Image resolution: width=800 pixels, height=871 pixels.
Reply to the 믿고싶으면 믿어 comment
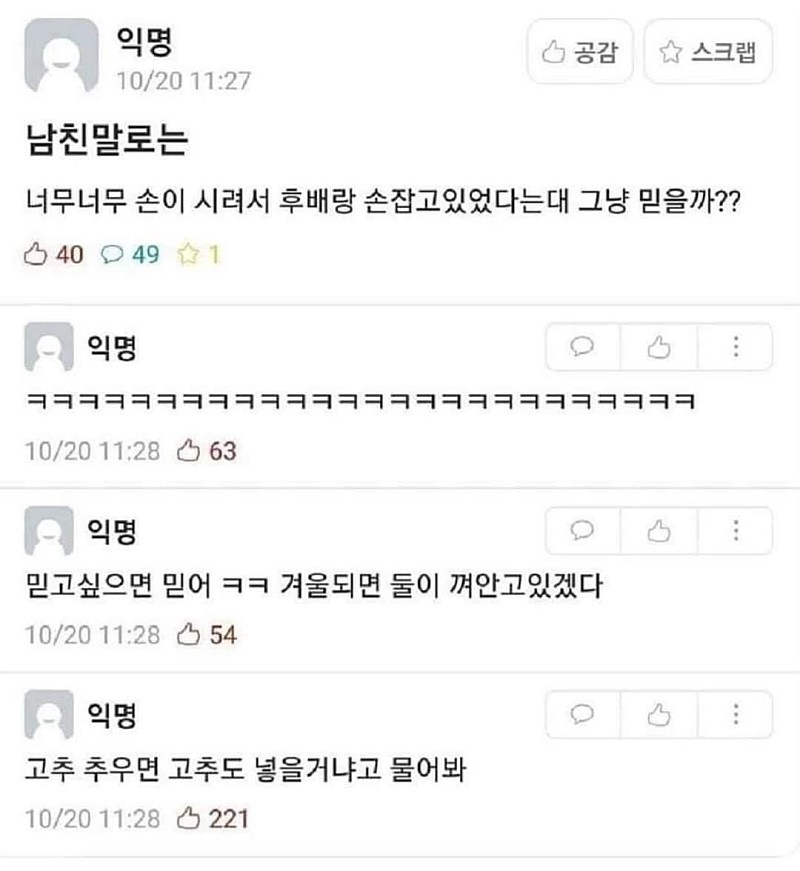583,531
